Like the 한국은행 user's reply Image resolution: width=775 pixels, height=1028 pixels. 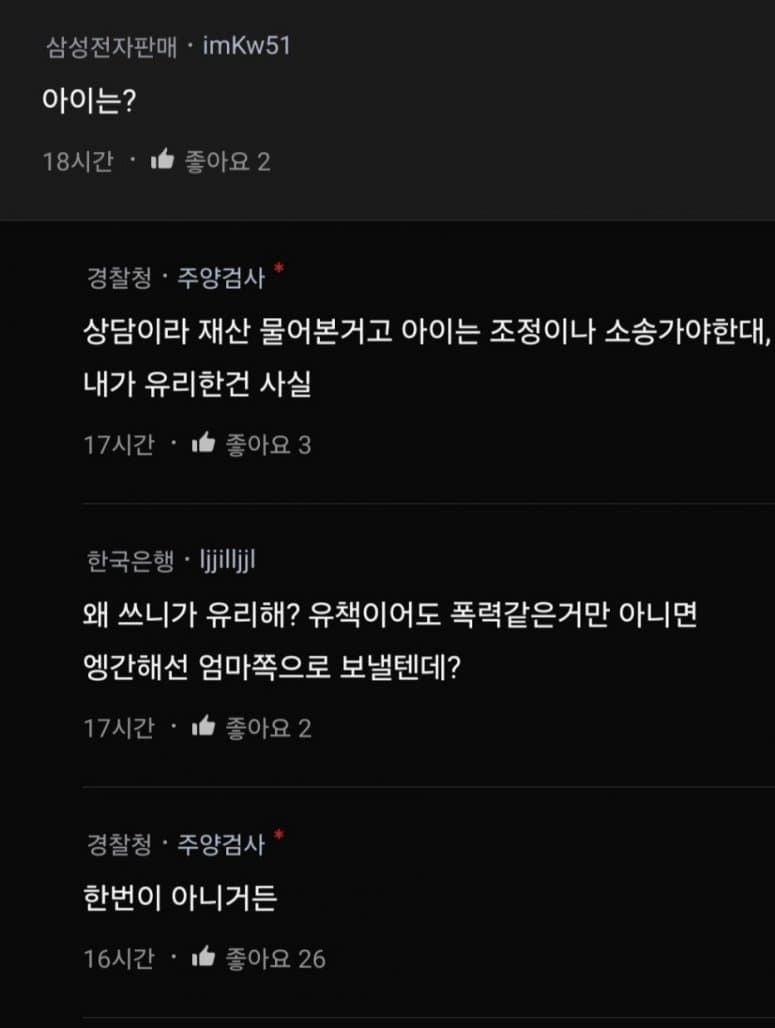click(203, 728)
